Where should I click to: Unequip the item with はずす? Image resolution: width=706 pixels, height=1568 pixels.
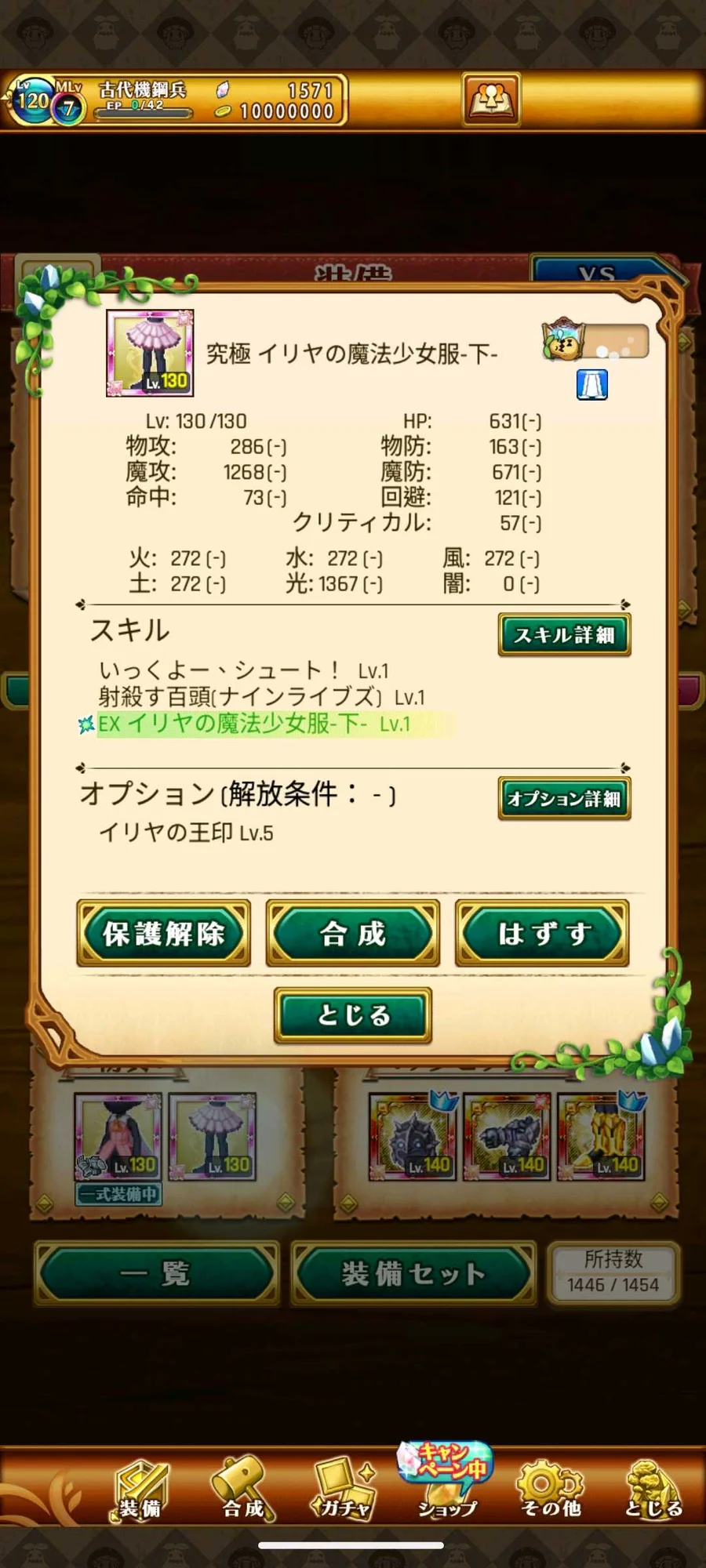pyautogui.click(x=542, y=933)
